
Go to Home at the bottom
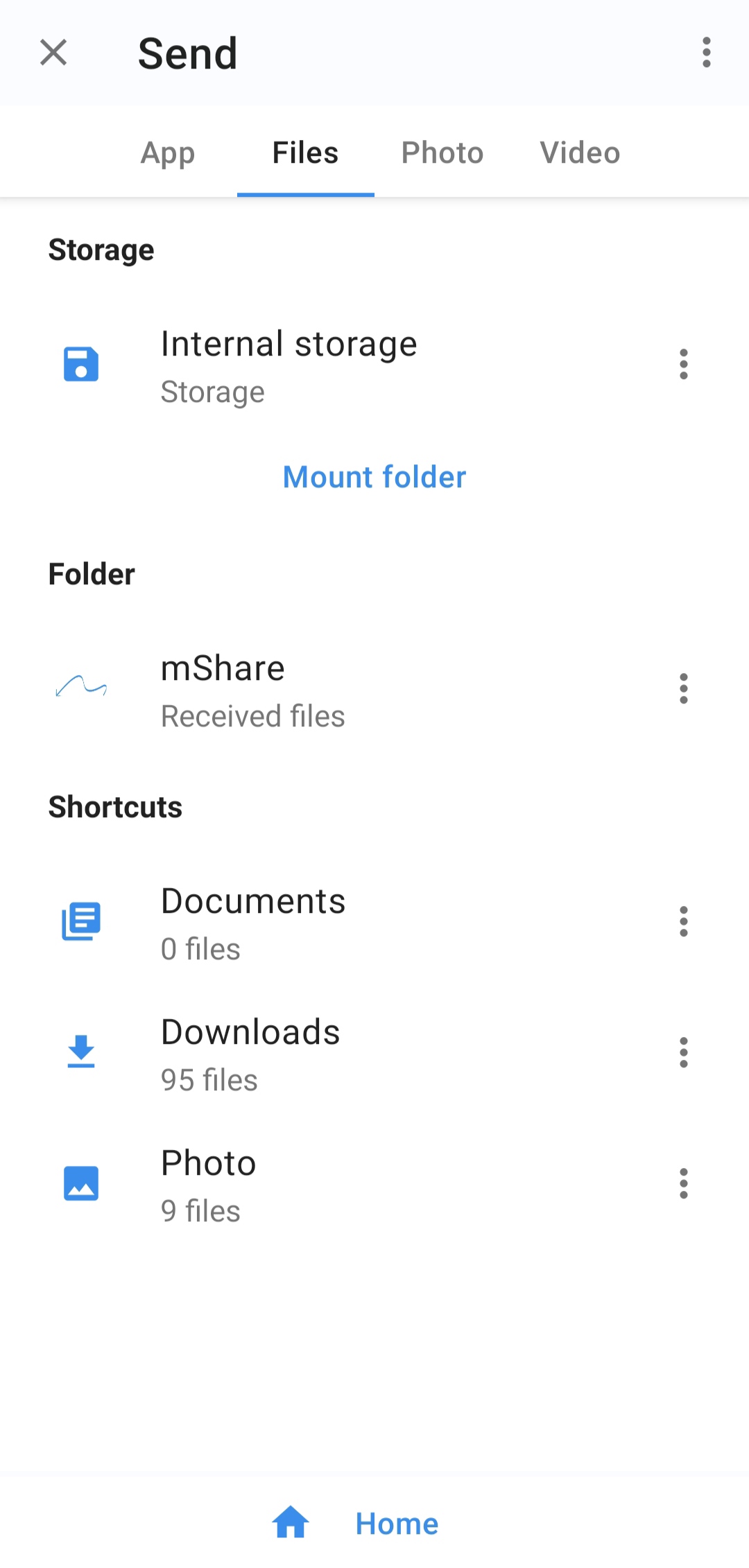click(x=355, y=1523)
